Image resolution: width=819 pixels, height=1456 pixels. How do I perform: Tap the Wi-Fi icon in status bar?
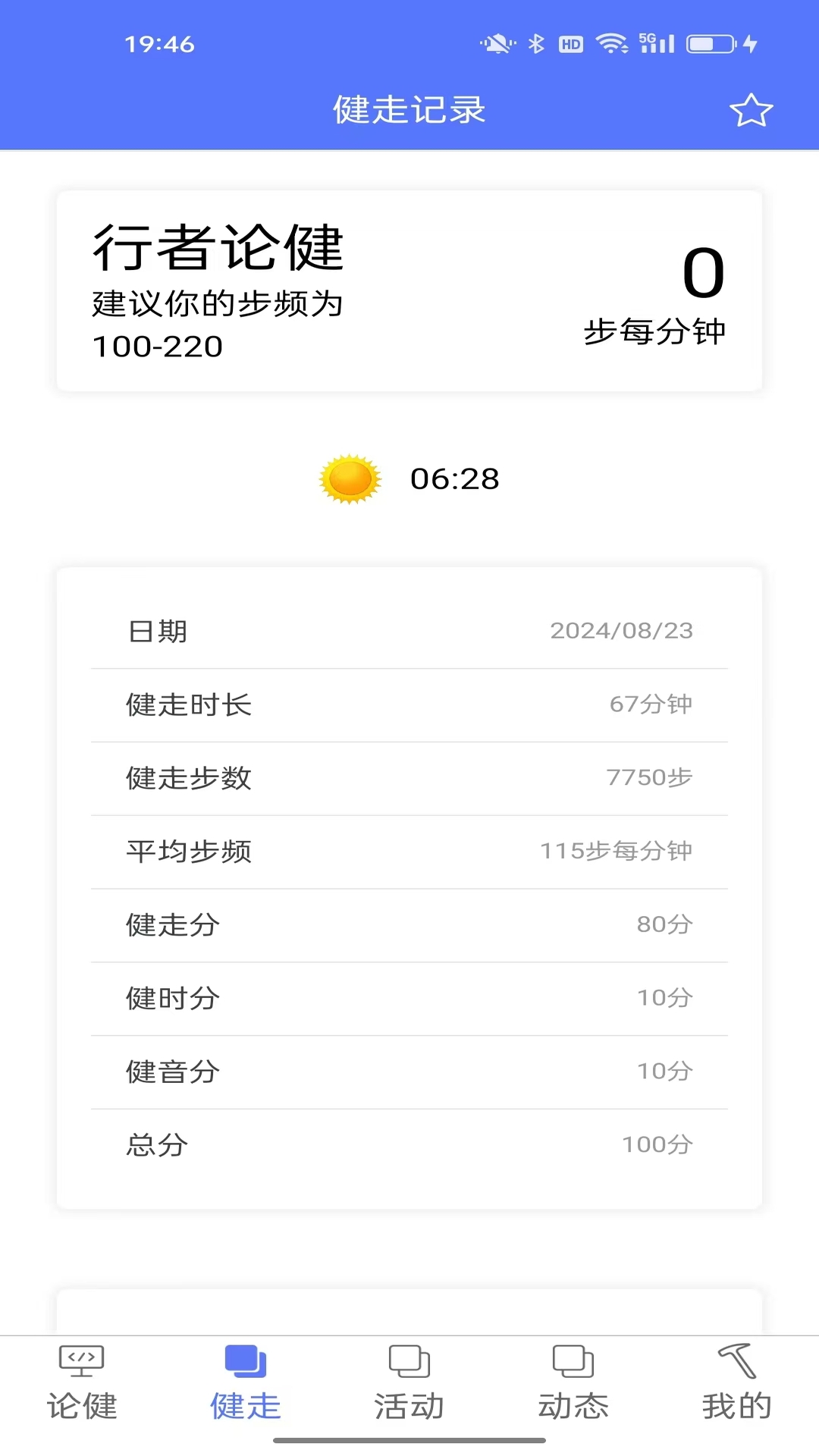611,43
